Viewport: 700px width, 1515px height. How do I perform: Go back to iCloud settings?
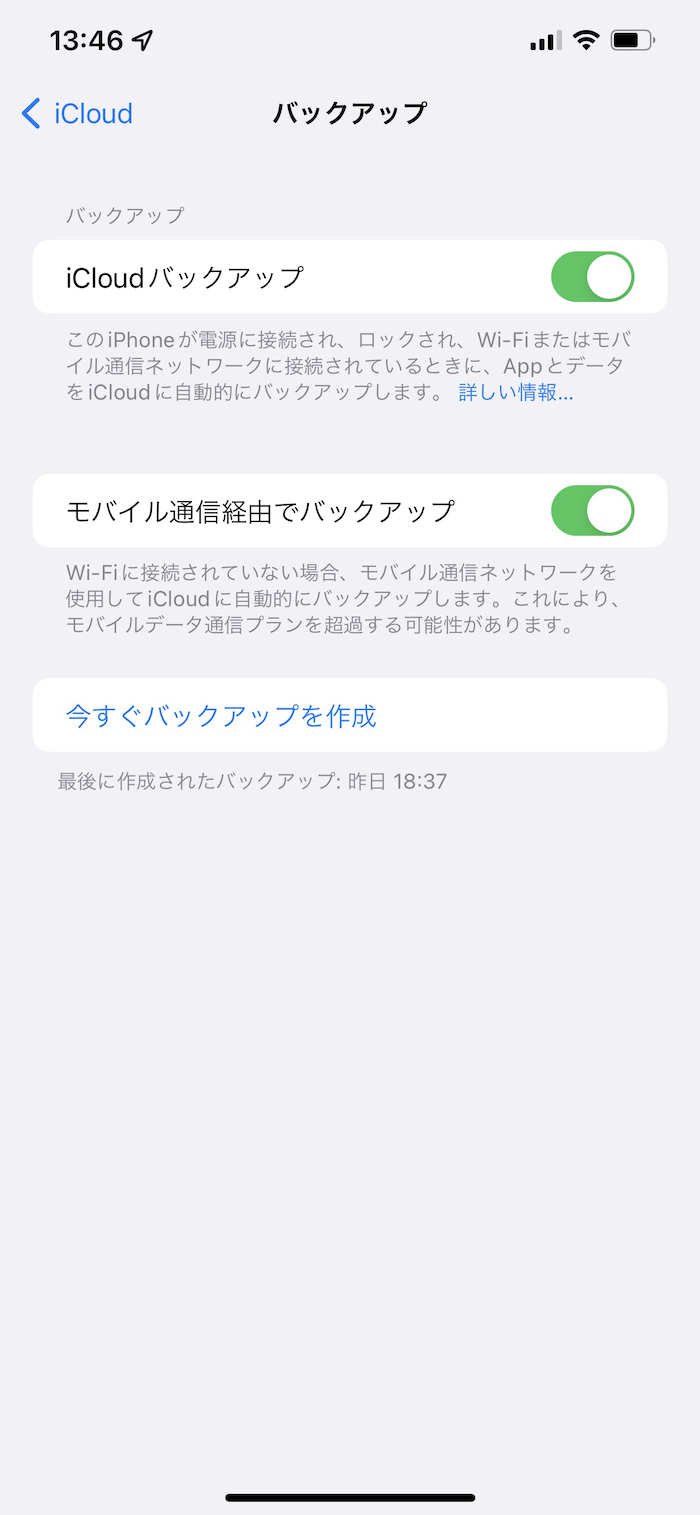[77, 114]
